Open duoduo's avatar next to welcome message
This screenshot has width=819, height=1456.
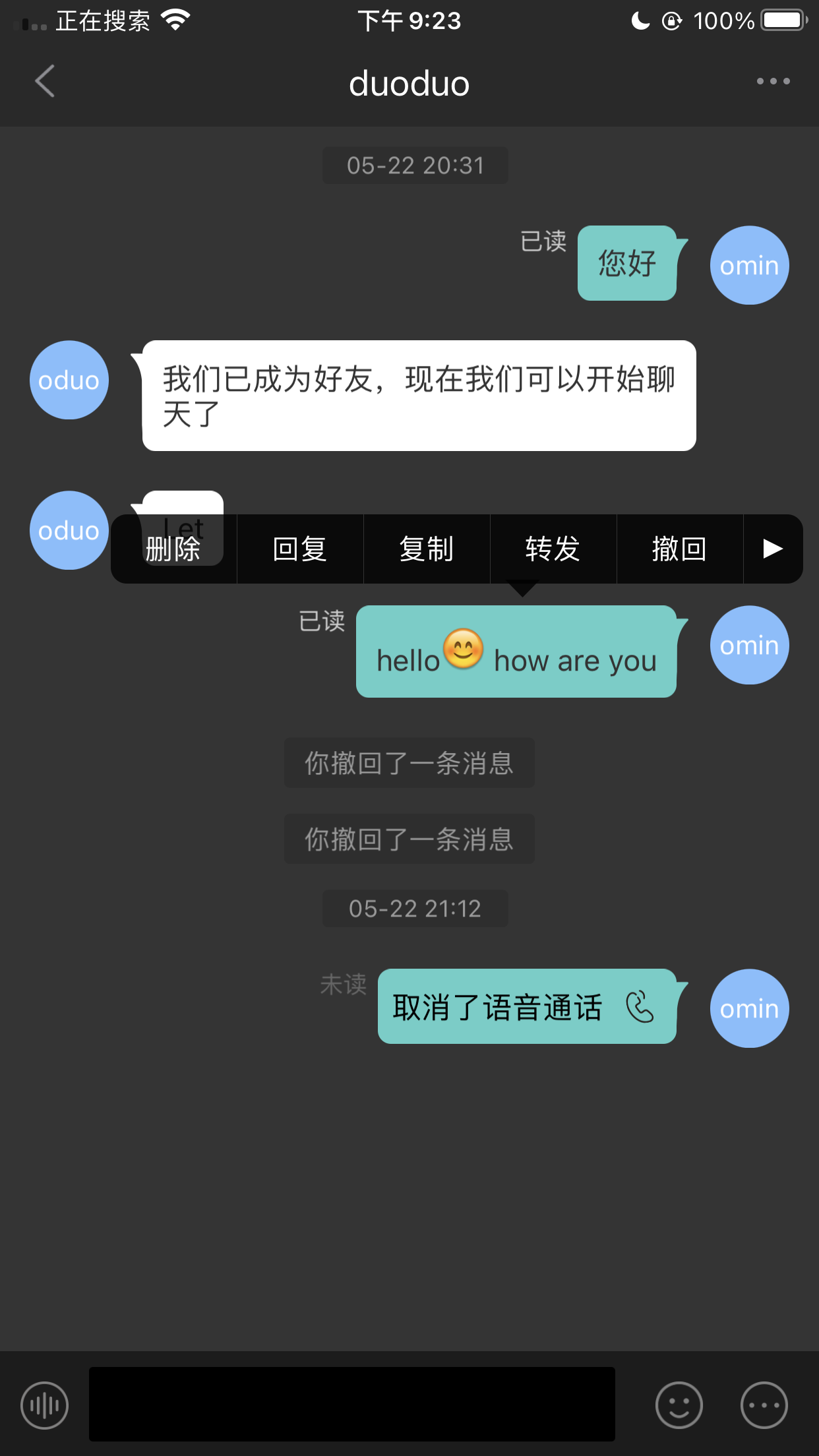click(69, 380)
